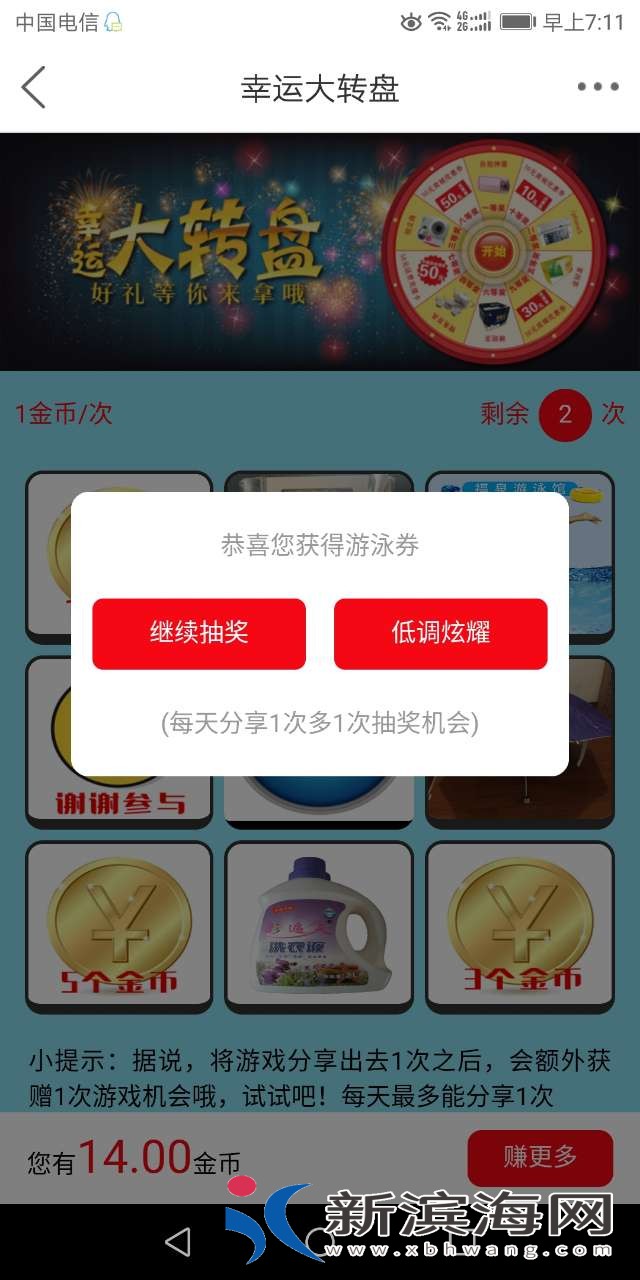Tap 赚更多 to earn more coins
The width and height of the screenshot is (640, 1280).
click(540, 1158)
